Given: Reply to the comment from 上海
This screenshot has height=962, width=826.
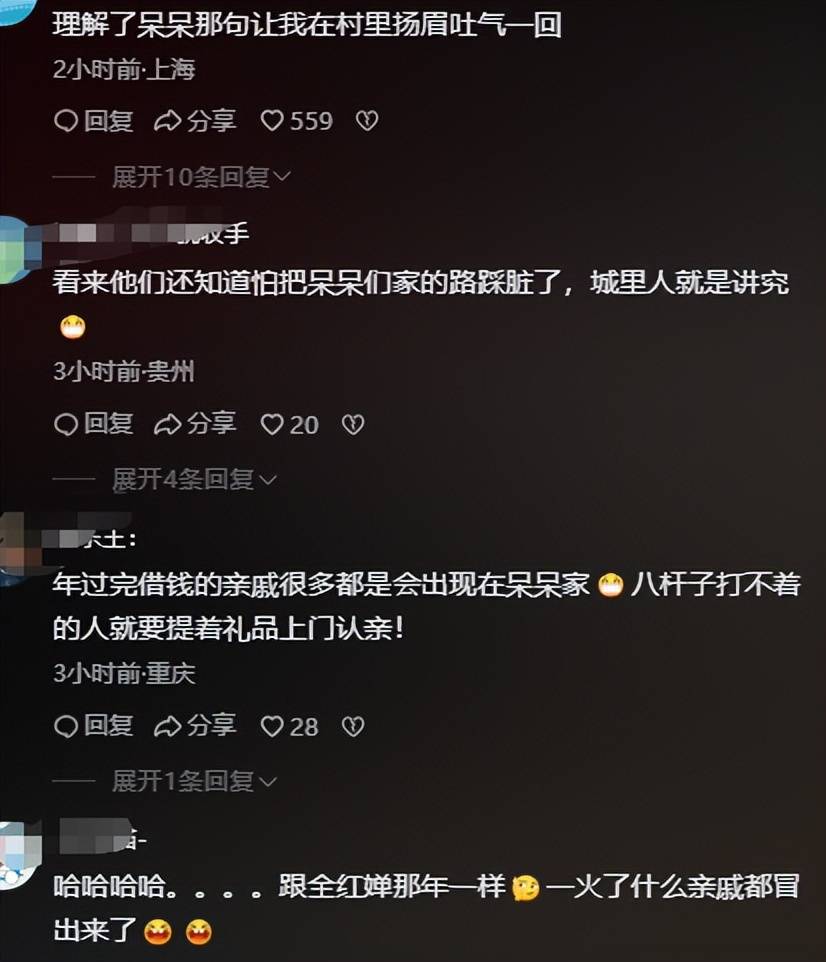Looking at the screenshot, I should (94, 121).
